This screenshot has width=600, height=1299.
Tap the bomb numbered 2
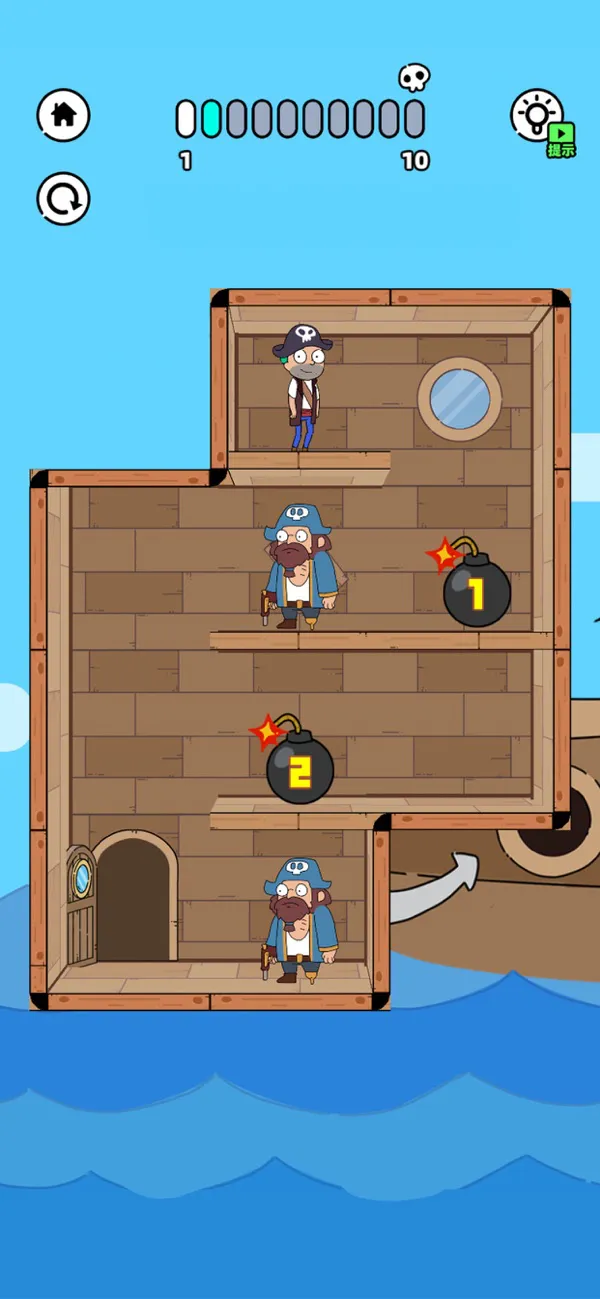(x=294, y=759)
